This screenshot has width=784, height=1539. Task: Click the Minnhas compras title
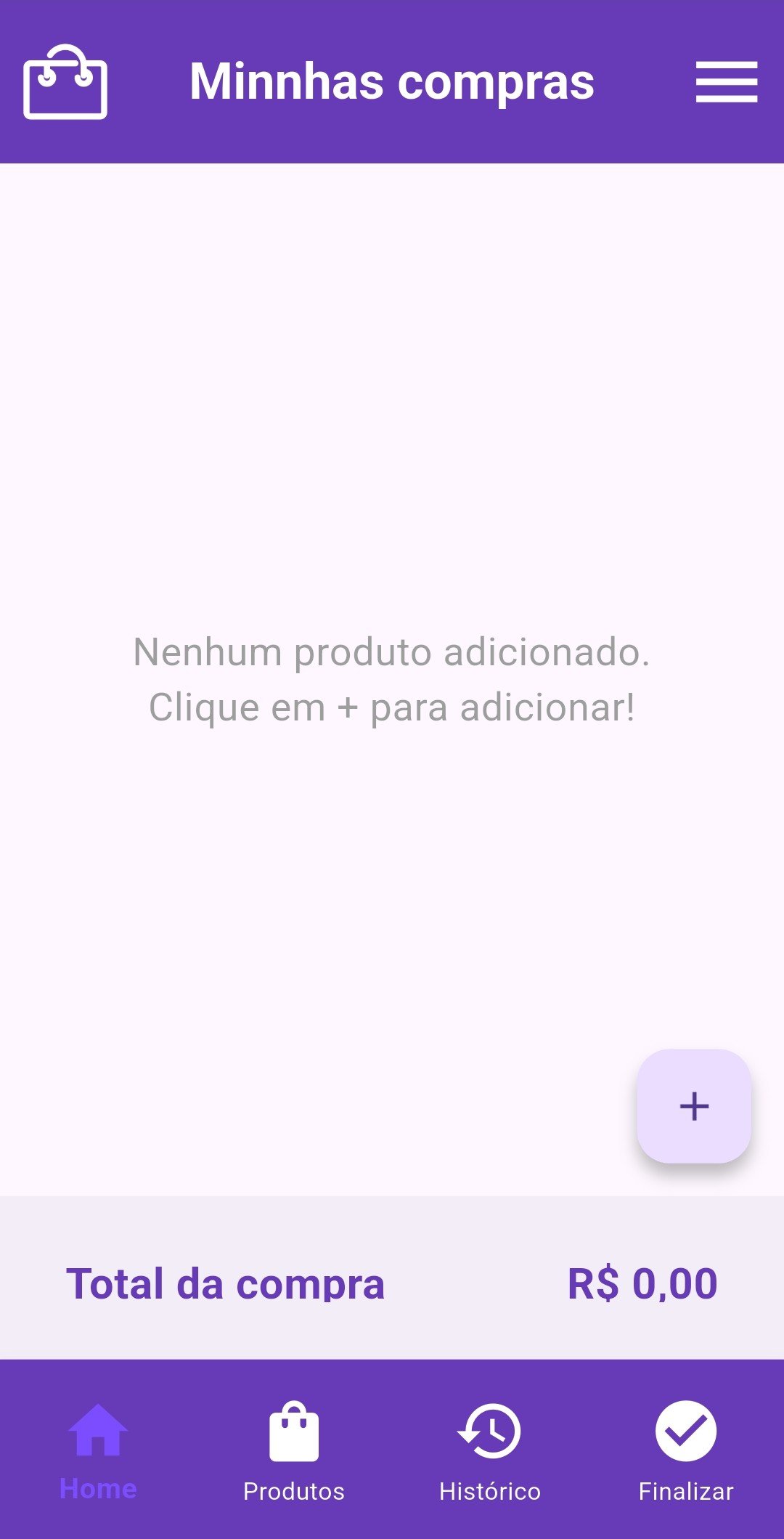[x=391, y=81]
